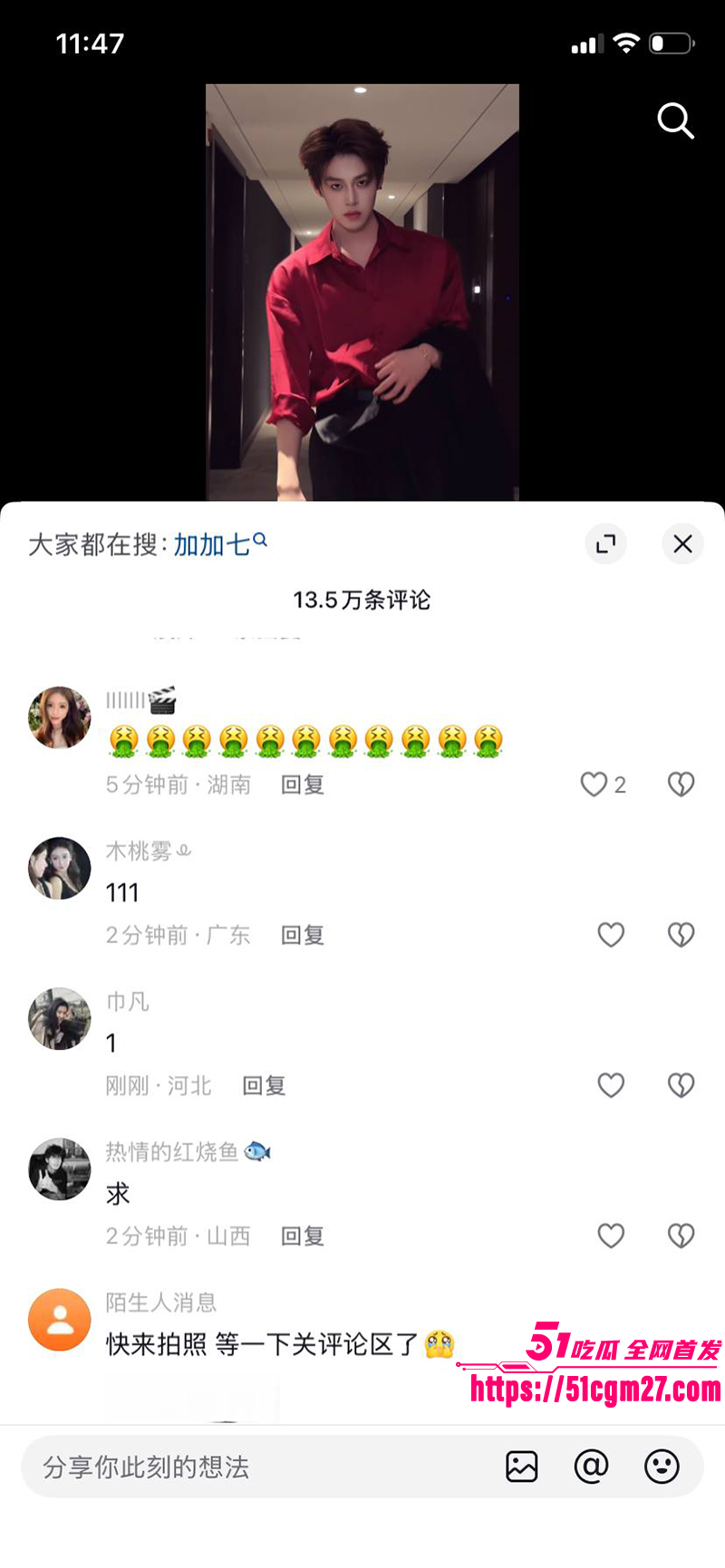Open the video thumbnail at the top
This screenshot has height=1568, width=725.
point(362,290)
